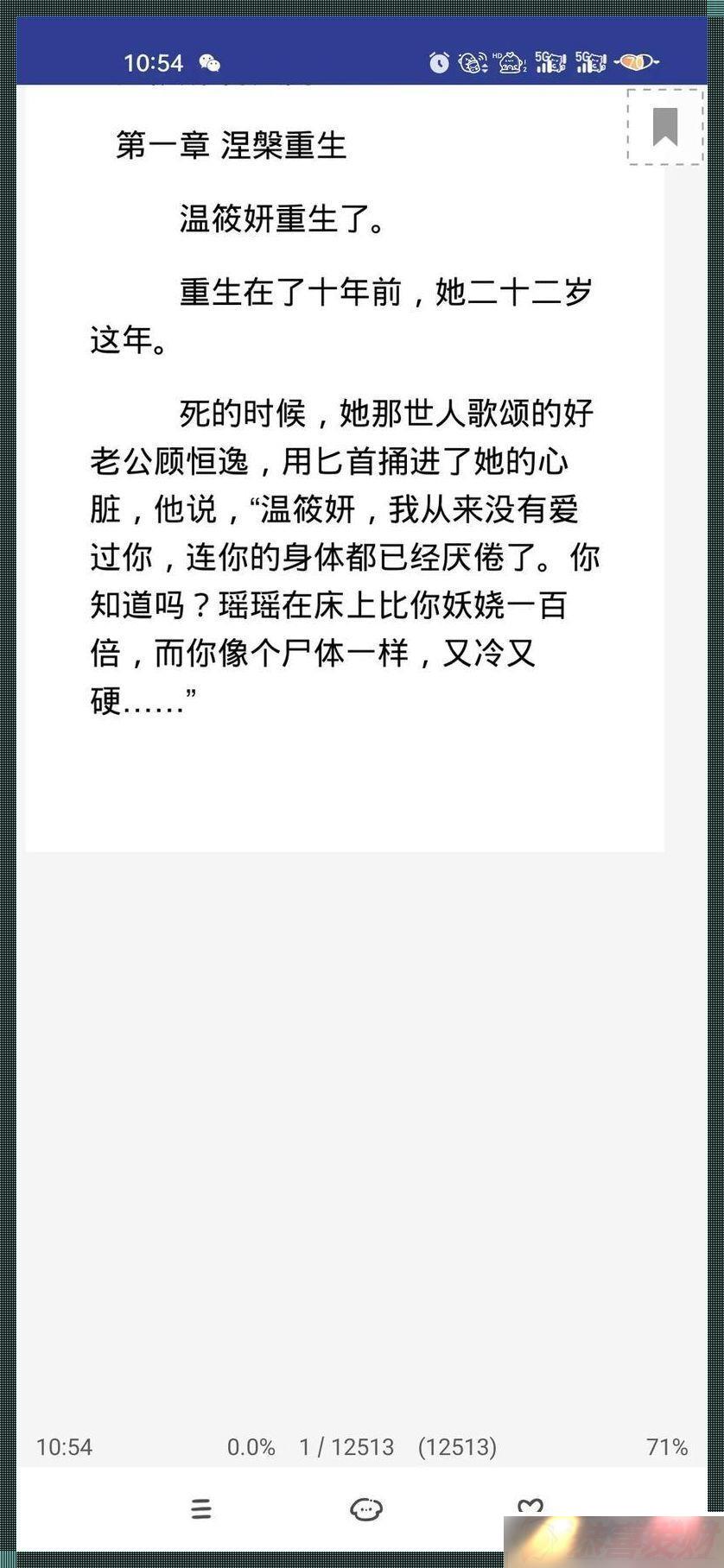Open the recent apps menu button
The width and height of the screenshot is (724, 1568).
point(201,1508)
